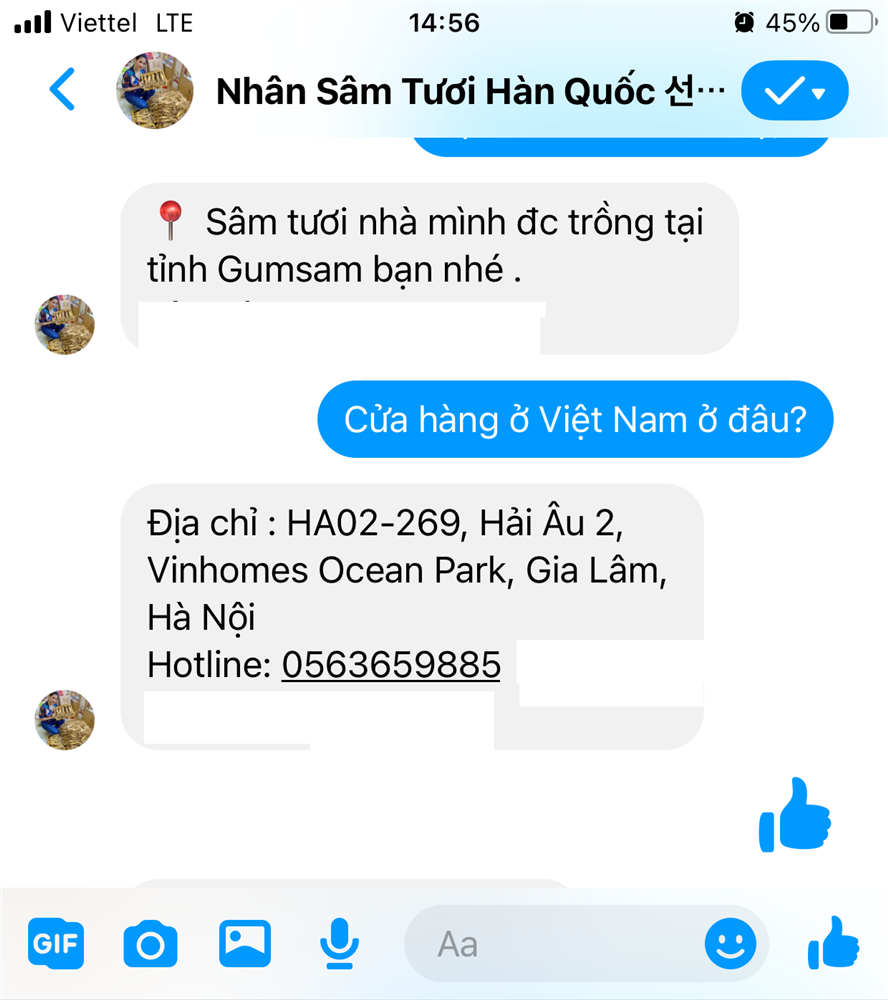Record a voice message with the microphone
Screen dimensions: 888x1000
pos(339,942)
